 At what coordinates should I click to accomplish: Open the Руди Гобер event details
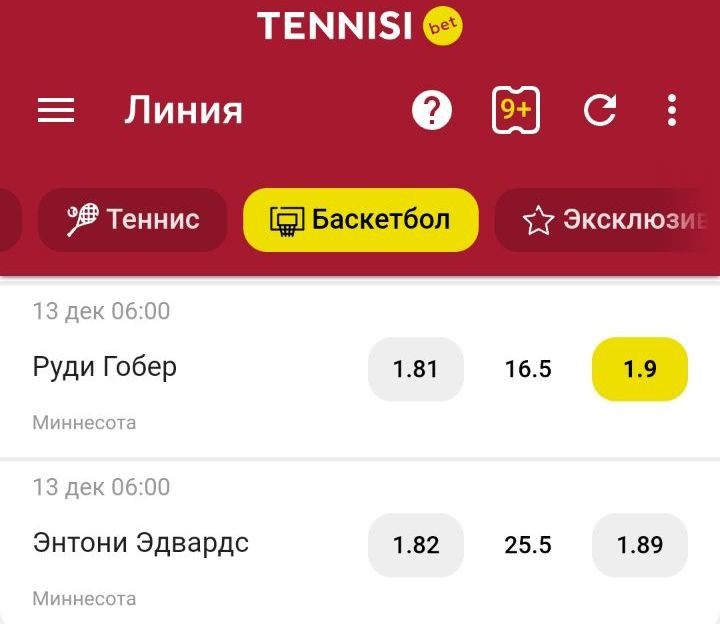105,367
